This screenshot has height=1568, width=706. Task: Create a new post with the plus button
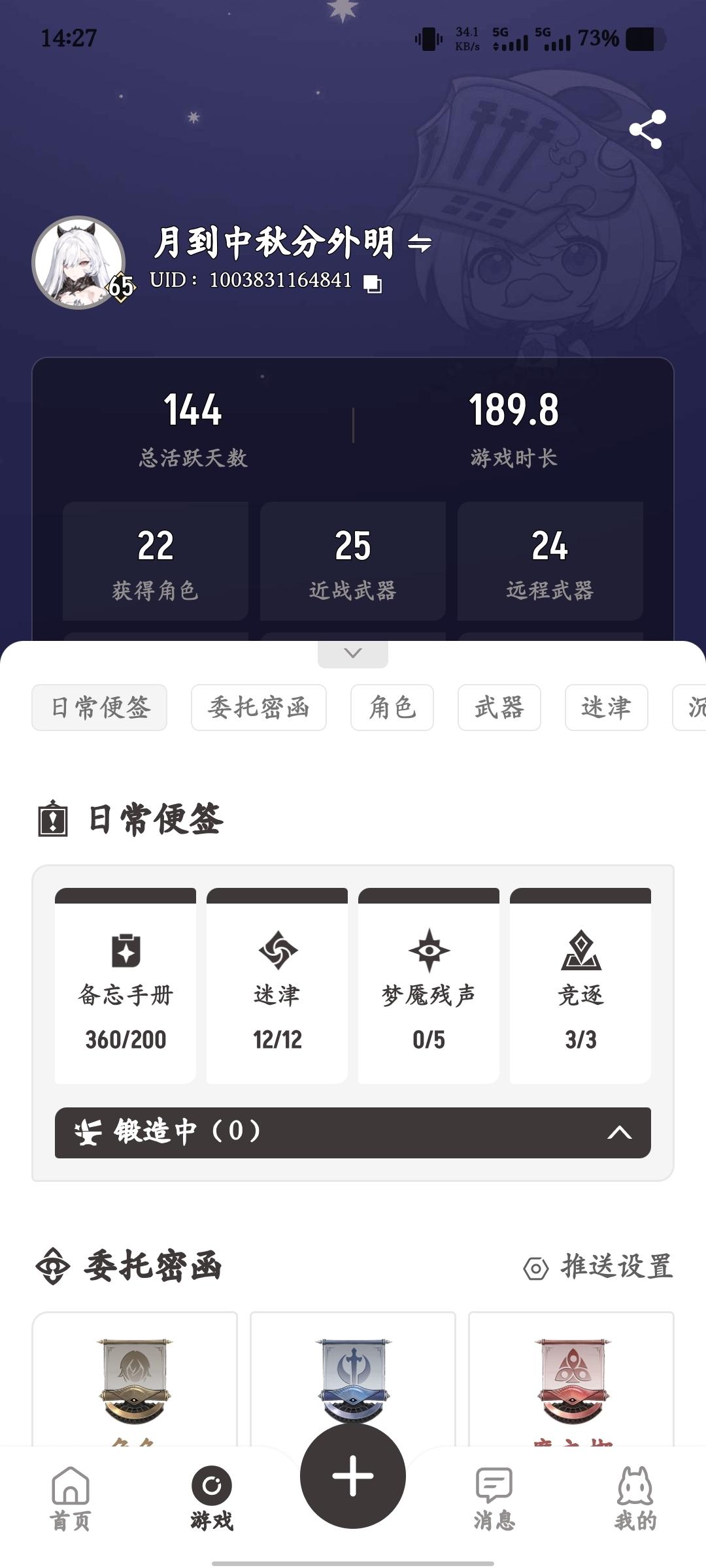coord(353,1476)
